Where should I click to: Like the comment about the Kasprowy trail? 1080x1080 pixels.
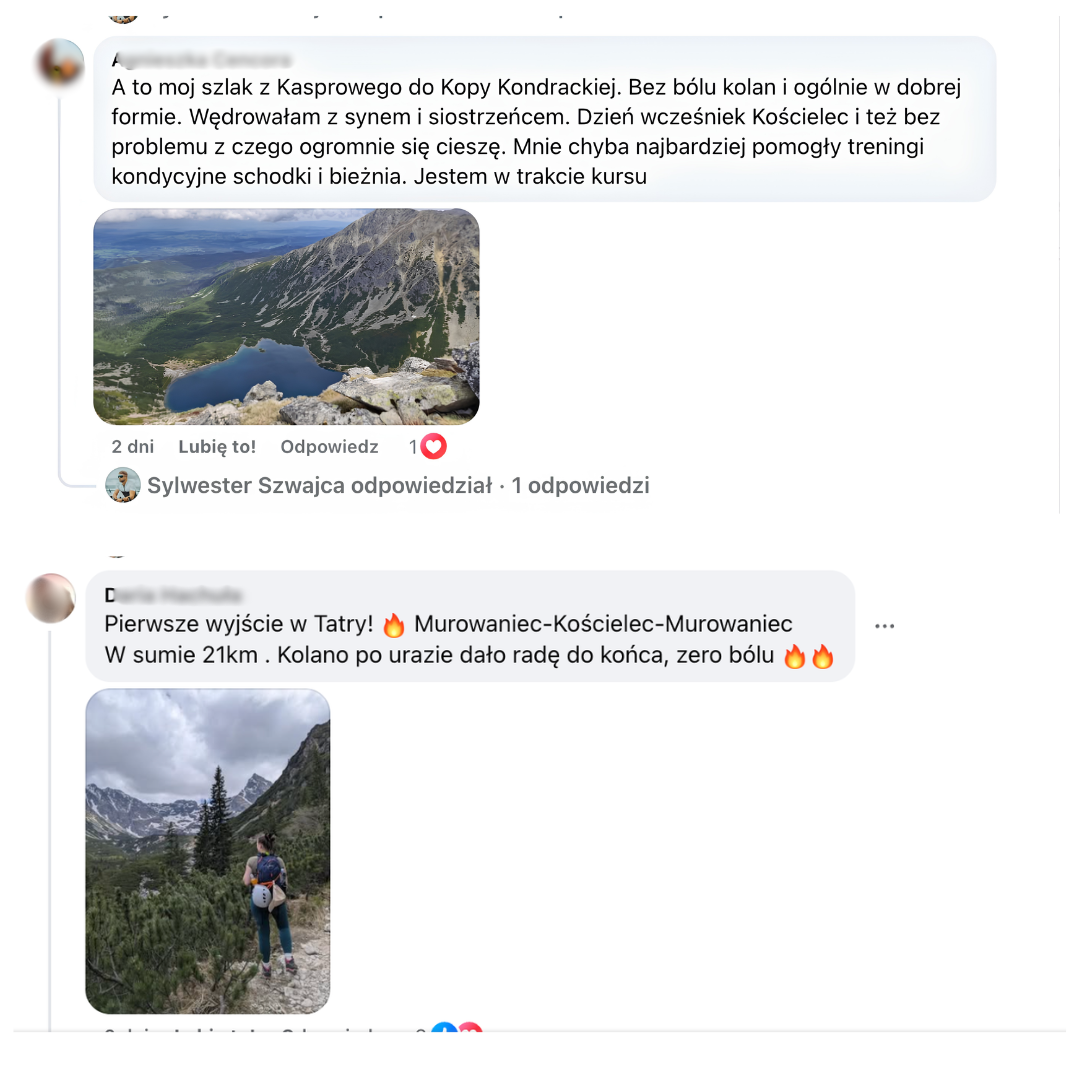(x=217, y=447)
